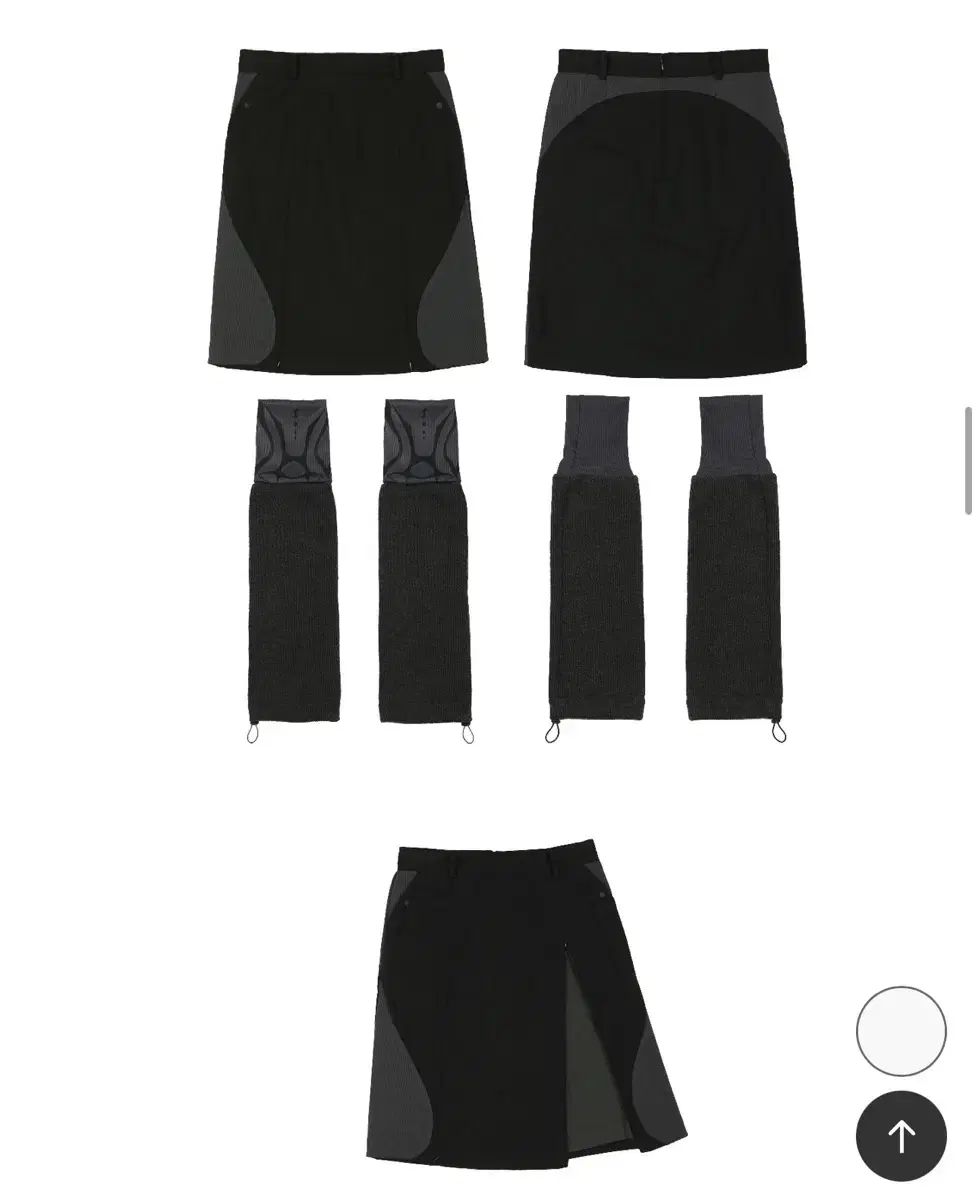
Task: Tap the scroll-to-top arrow button
Action: pyautogui.click(x=901, y=1136)
